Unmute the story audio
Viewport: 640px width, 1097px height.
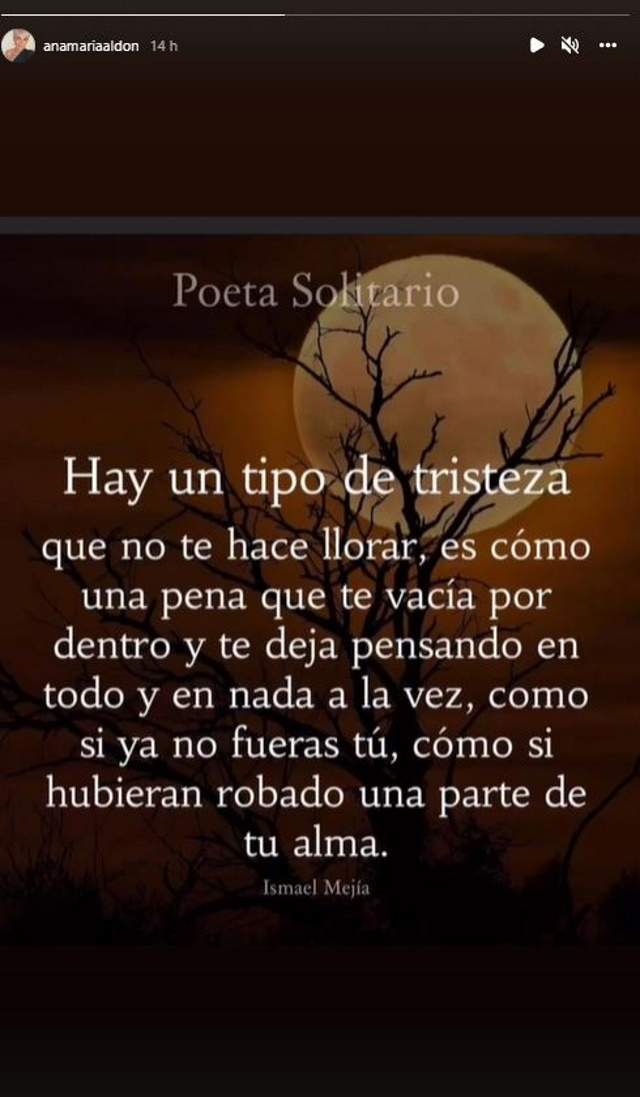click(x=570, y=45)
